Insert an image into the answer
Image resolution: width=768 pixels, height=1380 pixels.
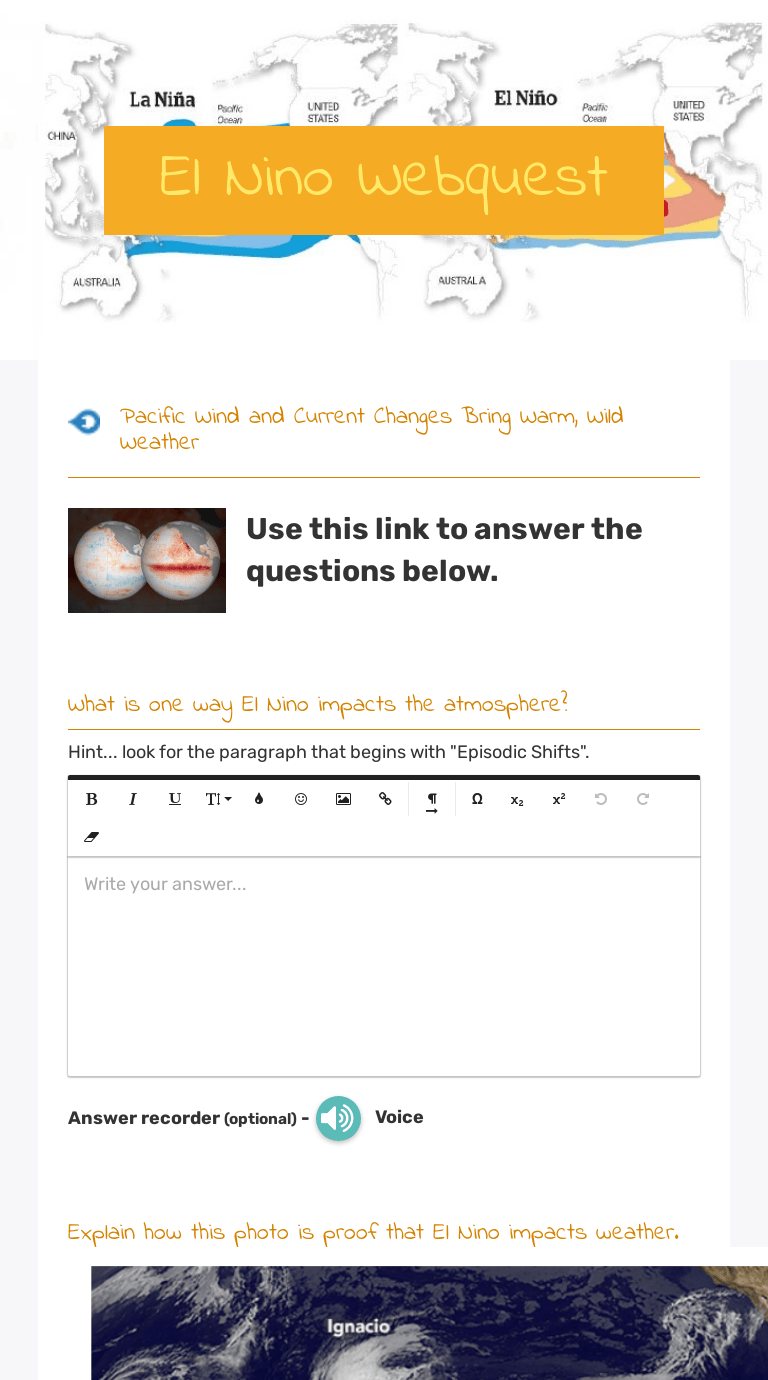[343, 799]
